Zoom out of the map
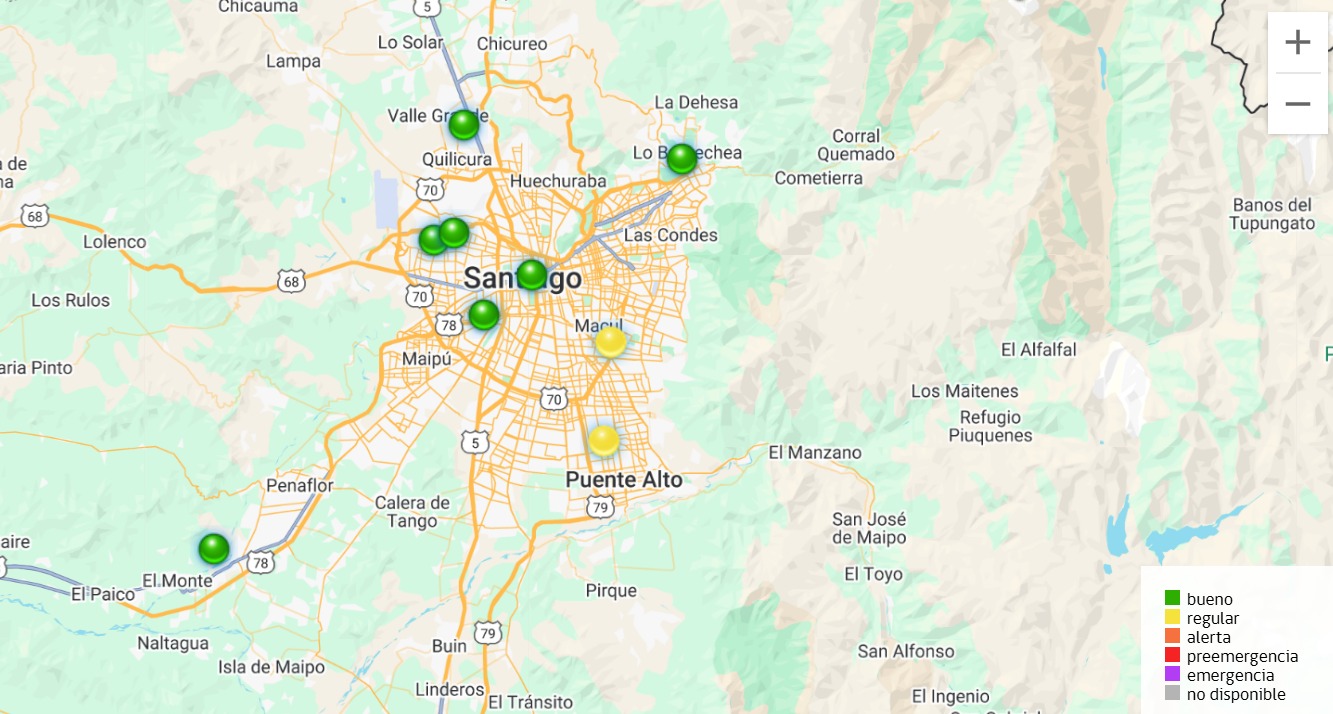This screenshot has width=1333, height=714. coord(1297,104)
